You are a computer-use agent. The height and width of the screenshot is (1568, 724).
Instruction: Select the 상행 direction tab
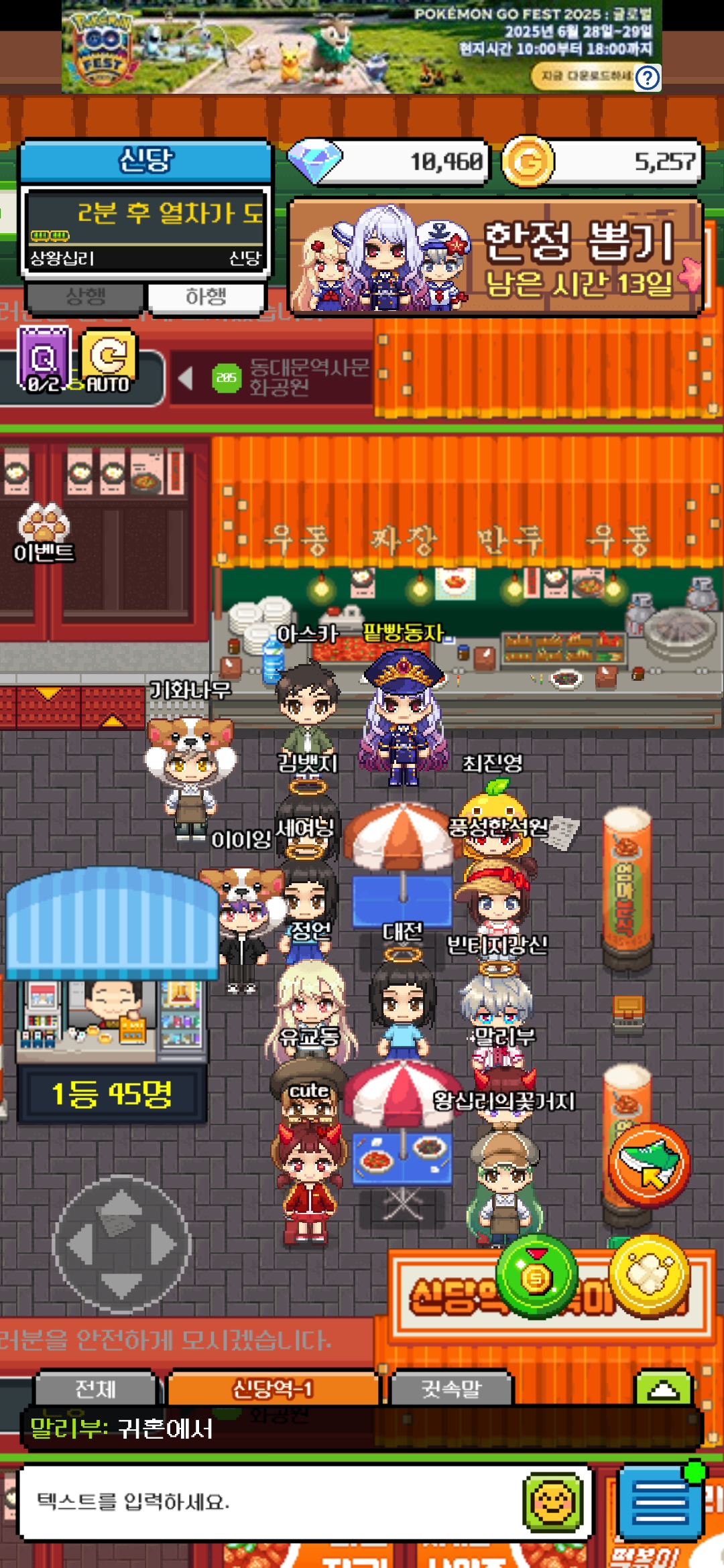click(85, 298)
